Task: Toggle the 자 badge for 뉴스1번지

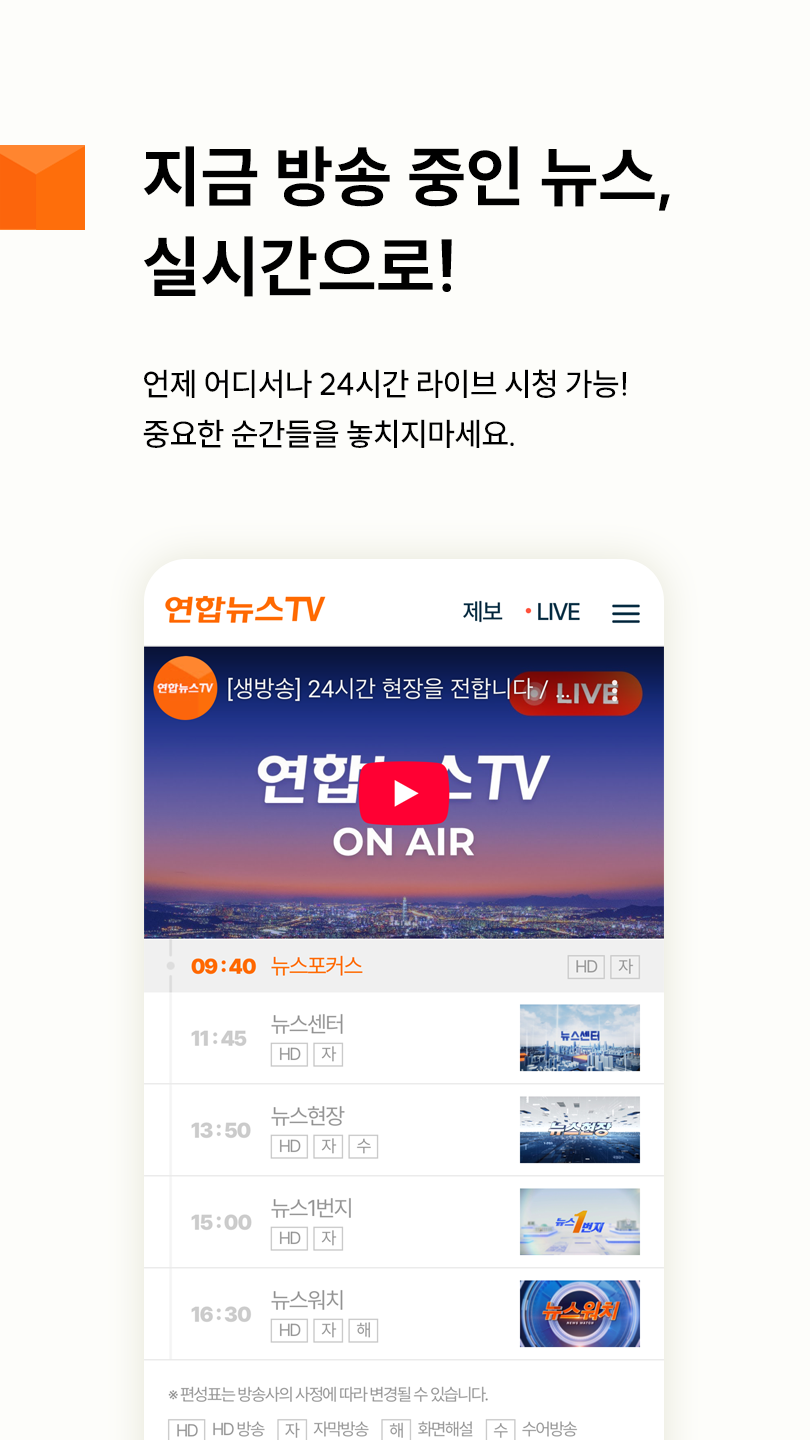Action: coord(326,1238)
